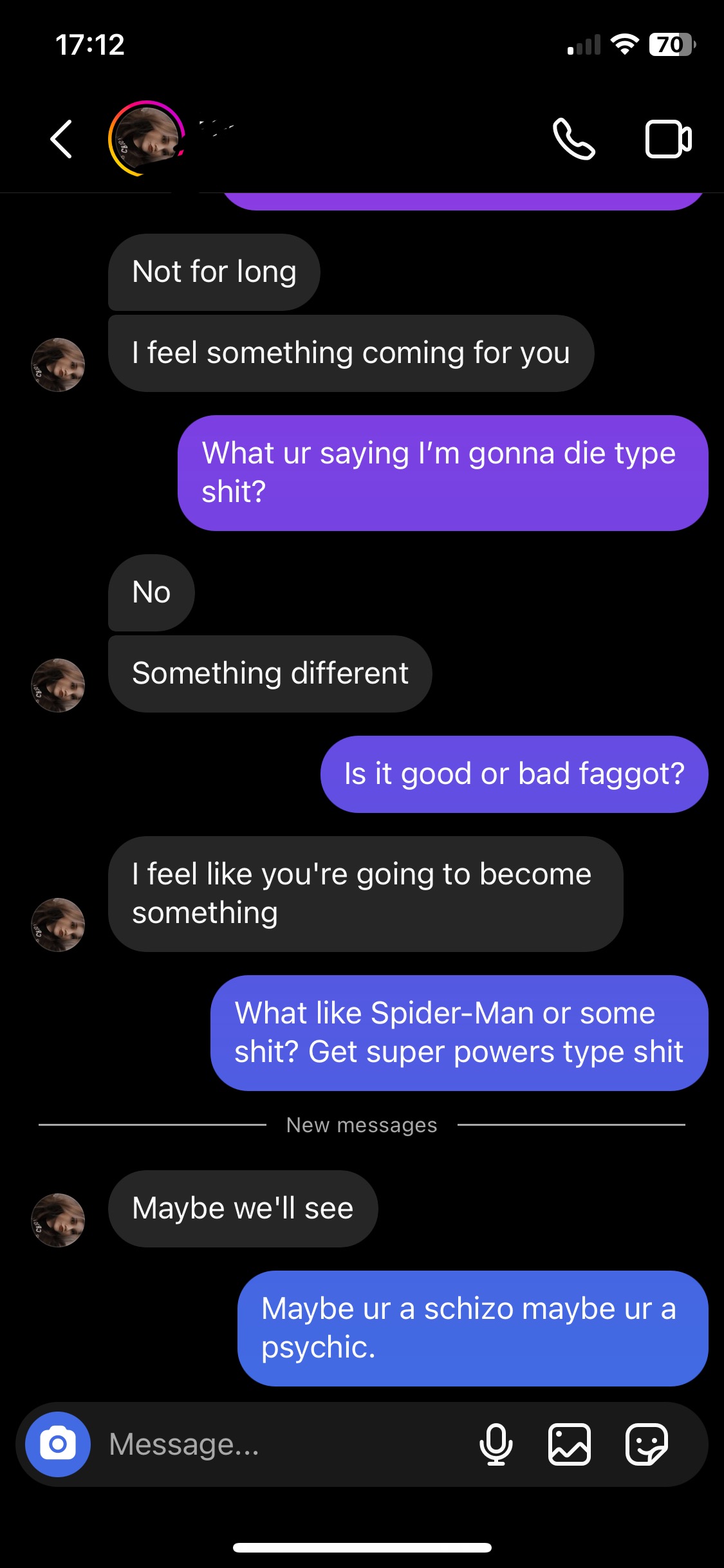Screen dimensions: 724x1568
Task: Start a voice call
Action: (574, 138)
